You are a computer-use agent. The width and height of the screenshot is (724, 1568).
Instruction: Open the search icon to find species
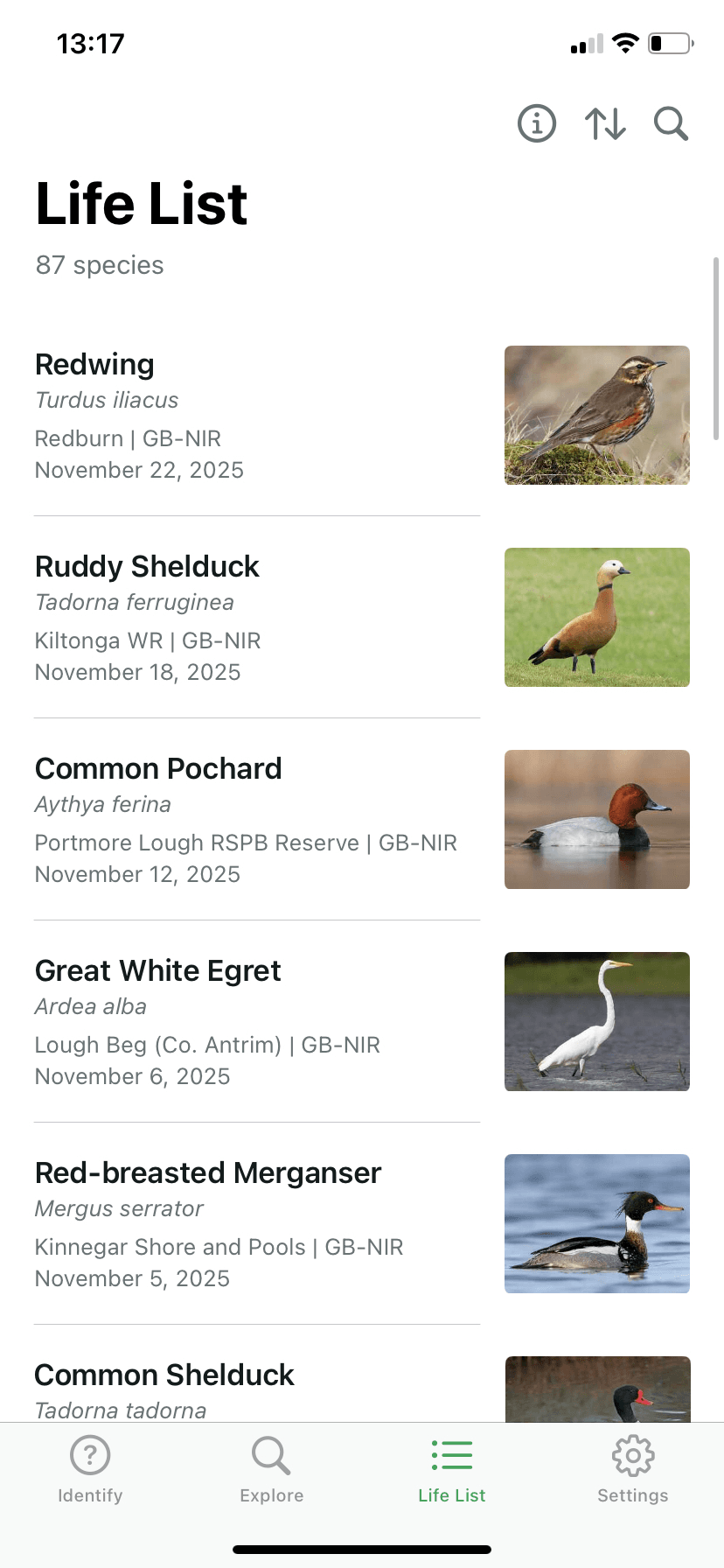tap(670, 124)
